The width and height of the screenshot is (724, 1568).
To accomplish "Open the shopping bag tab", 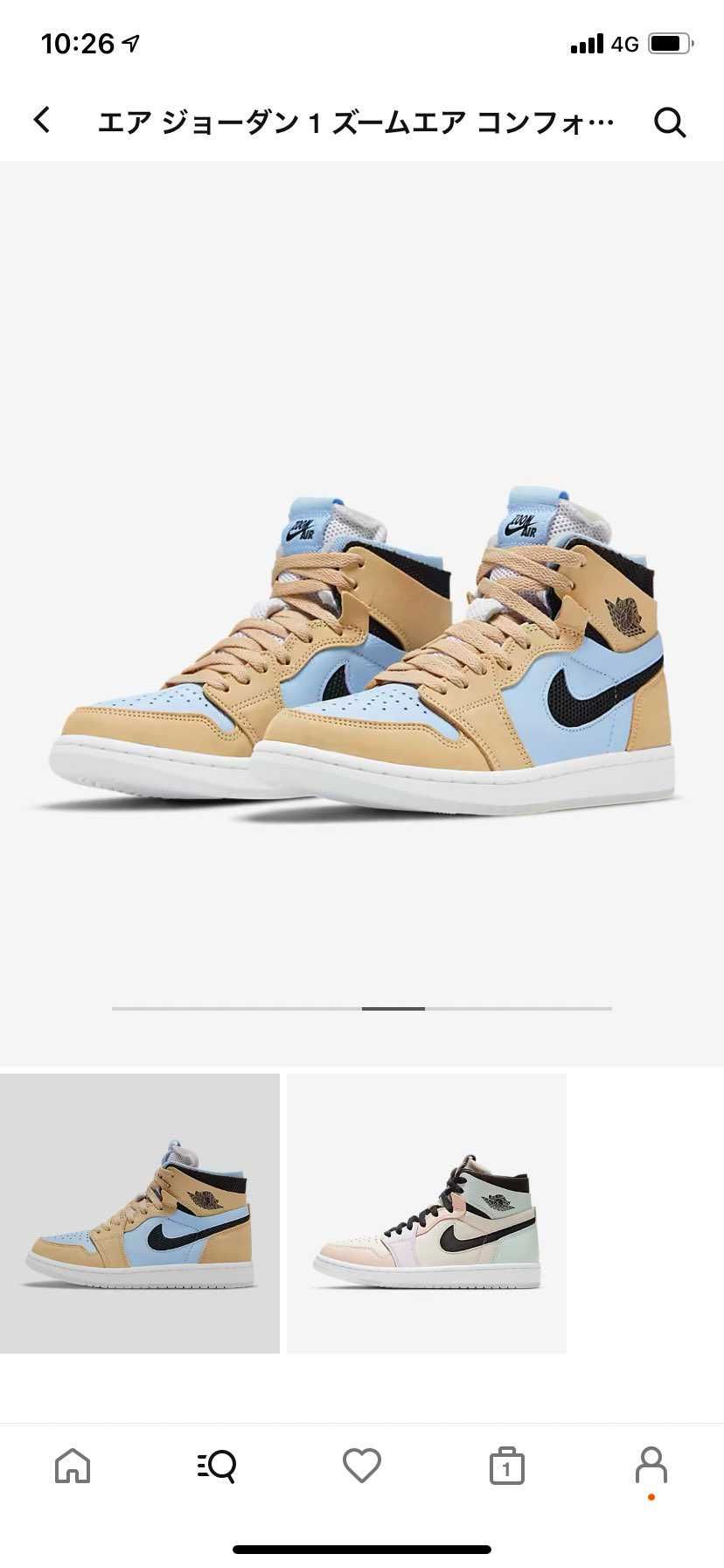I will (x=506, y=1466).
